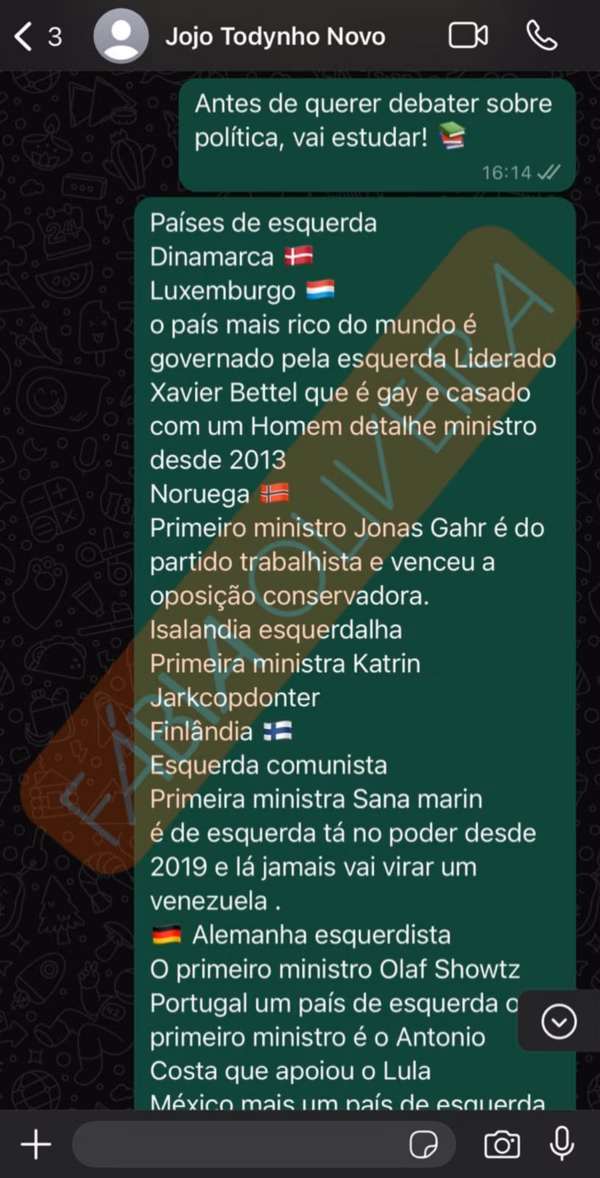The width and height of the screenshot is (600, 1178).
Task: Jump to the latest messages
Action: click(x=559, y=1021)
